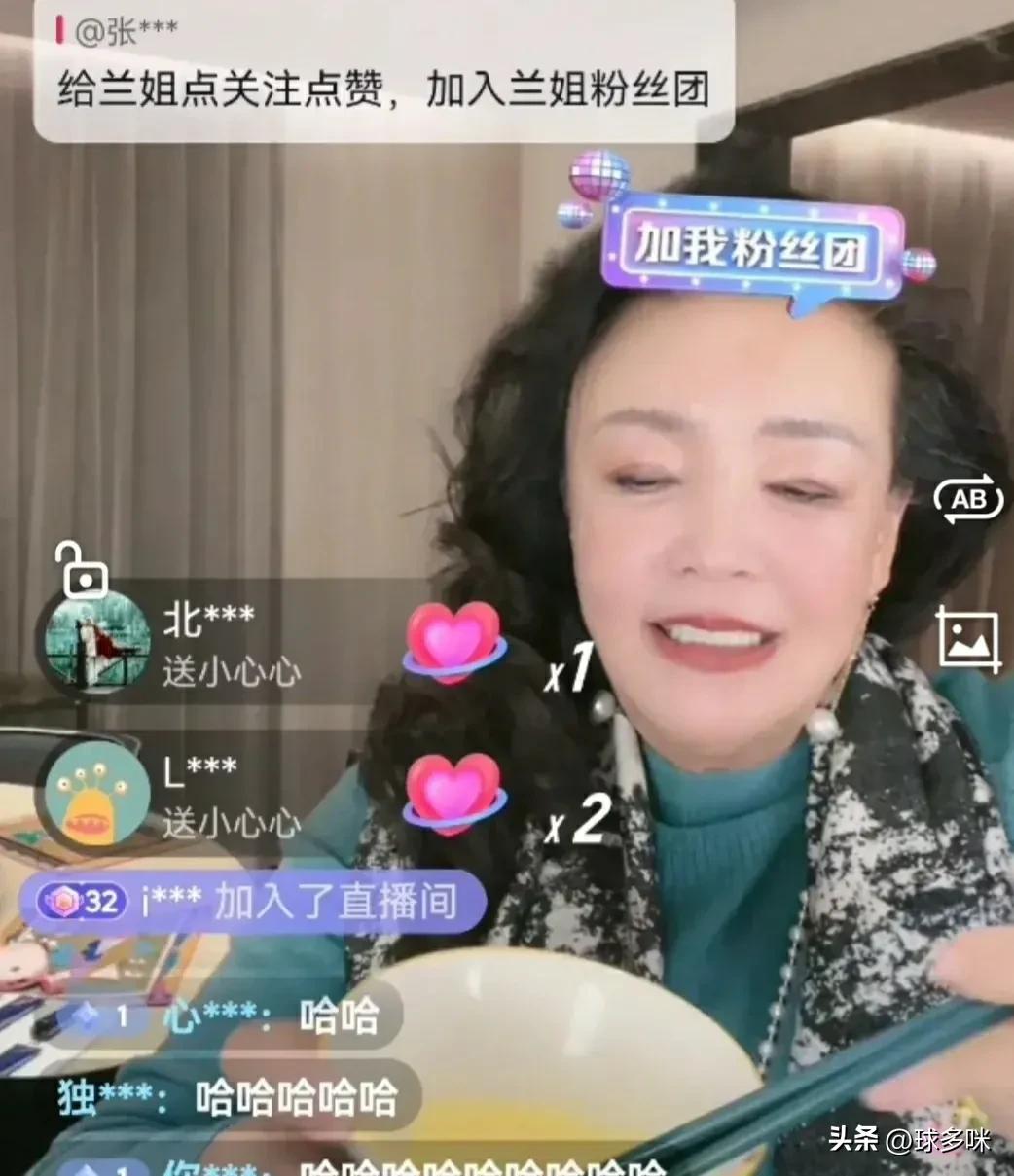Toggle the screen unlock icon
Image resolution: width=1014 pixels, height=1176 pixels.
tap(83, 578)
